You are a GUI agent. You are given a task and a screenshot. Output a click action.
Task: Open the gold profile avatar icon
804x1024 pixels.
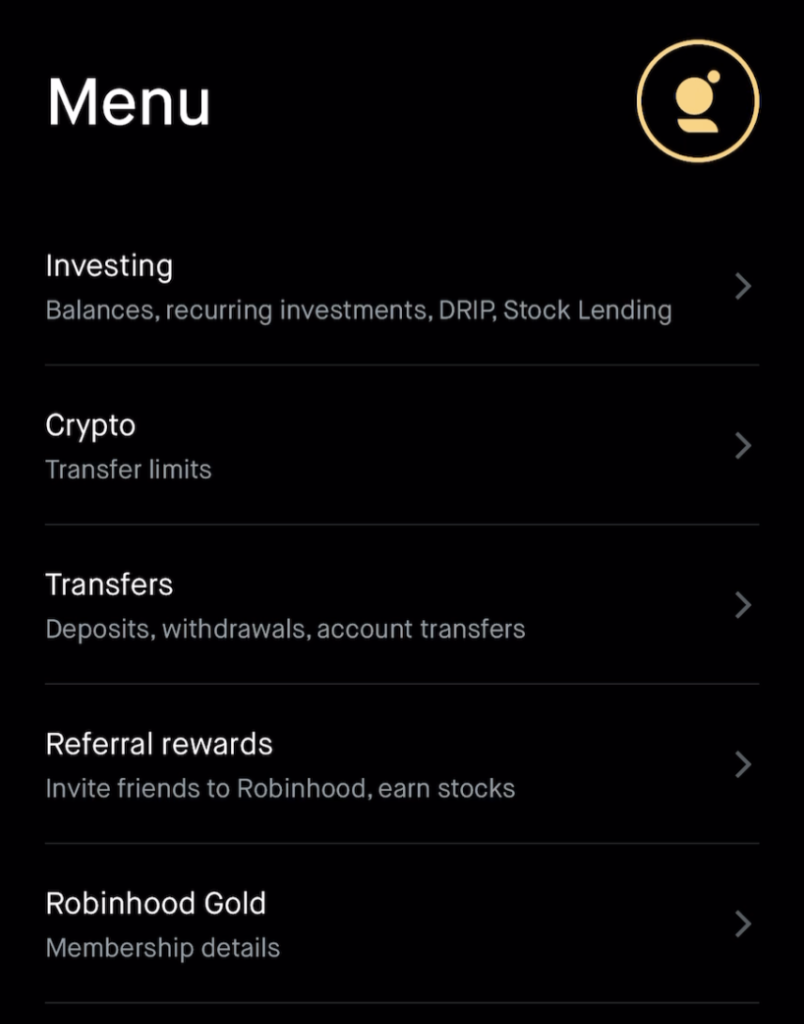(x=697, y=101)
